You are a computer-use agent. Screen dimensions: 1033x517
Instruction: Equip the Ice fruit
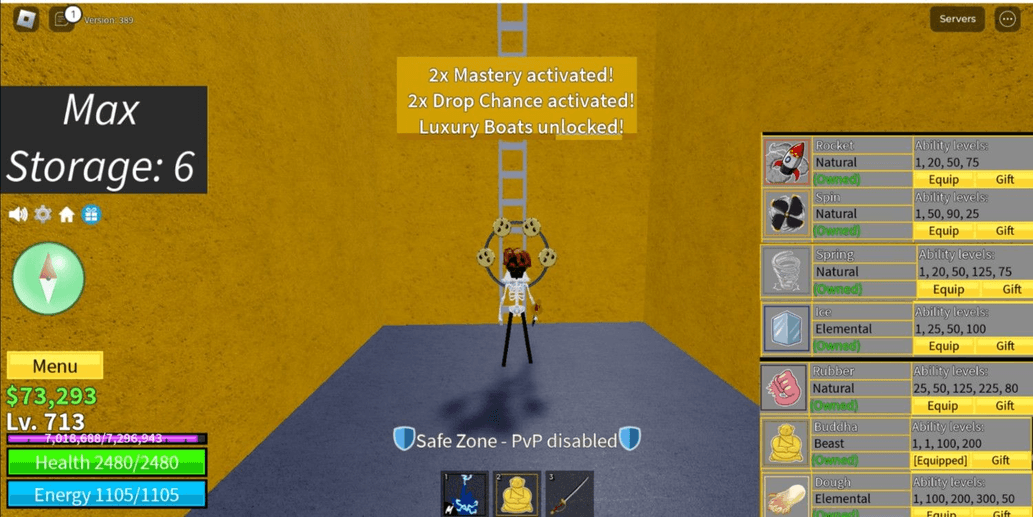(x=943, y=346)
